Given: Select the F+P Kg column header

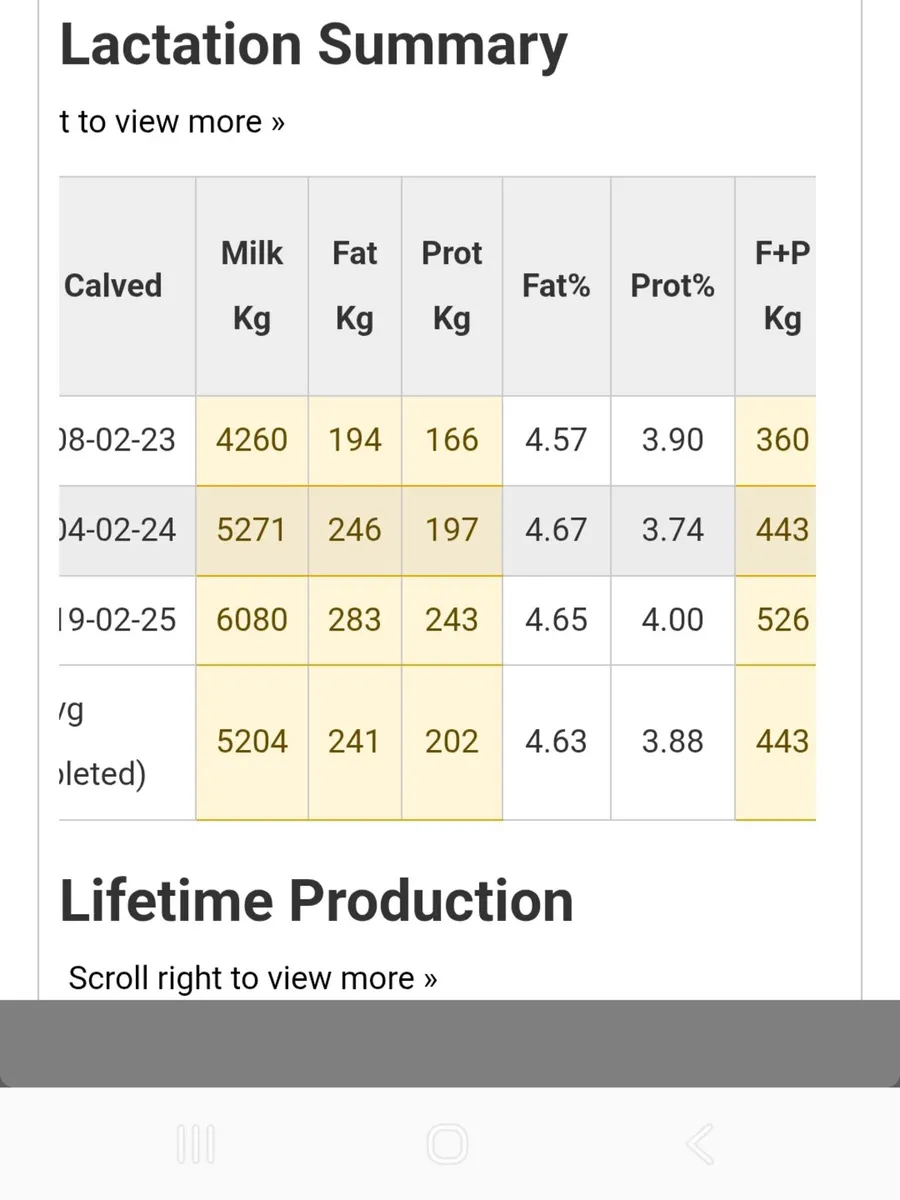Looking at the screenshot, I should (780, 285).
